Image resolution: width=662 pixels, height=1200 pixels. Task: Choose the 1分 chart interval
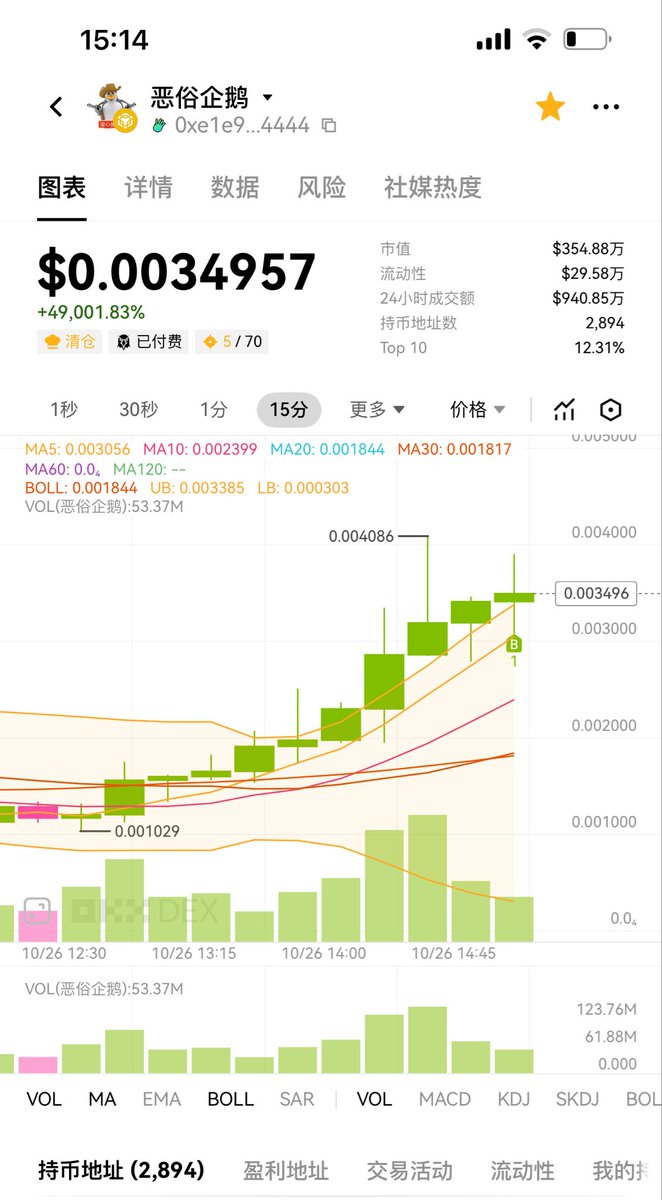(x=213, y=409)
